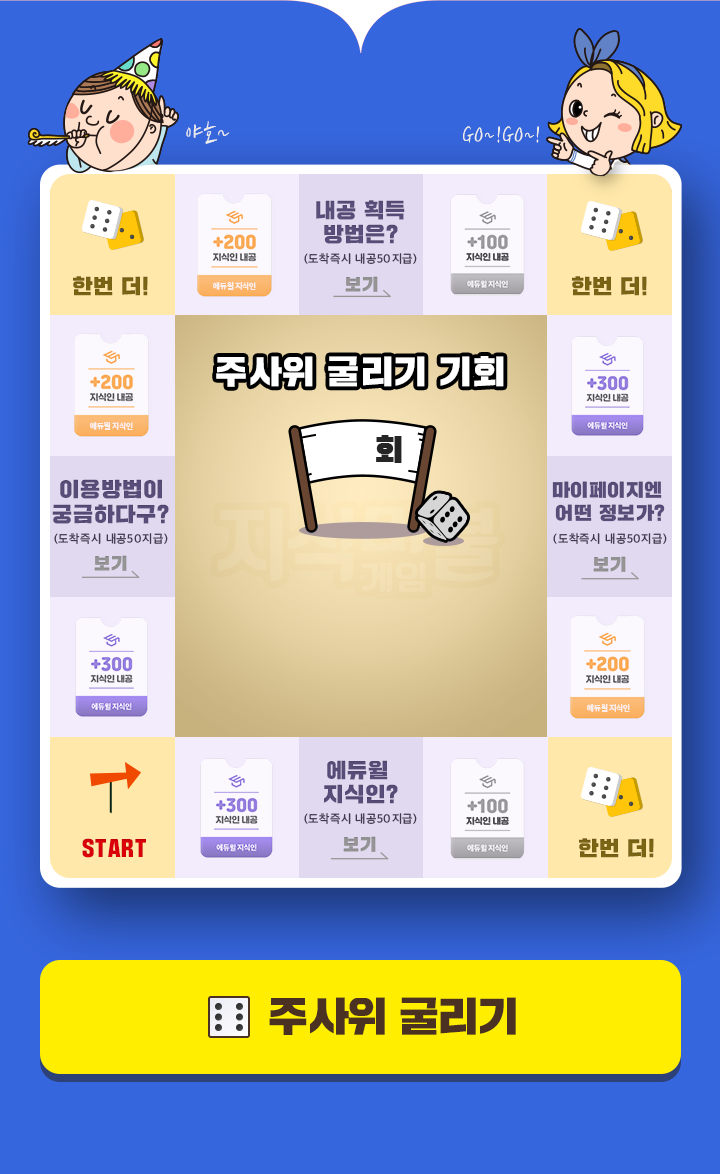Open 보기 under 에듀윌 지식인?

[360, 846]
